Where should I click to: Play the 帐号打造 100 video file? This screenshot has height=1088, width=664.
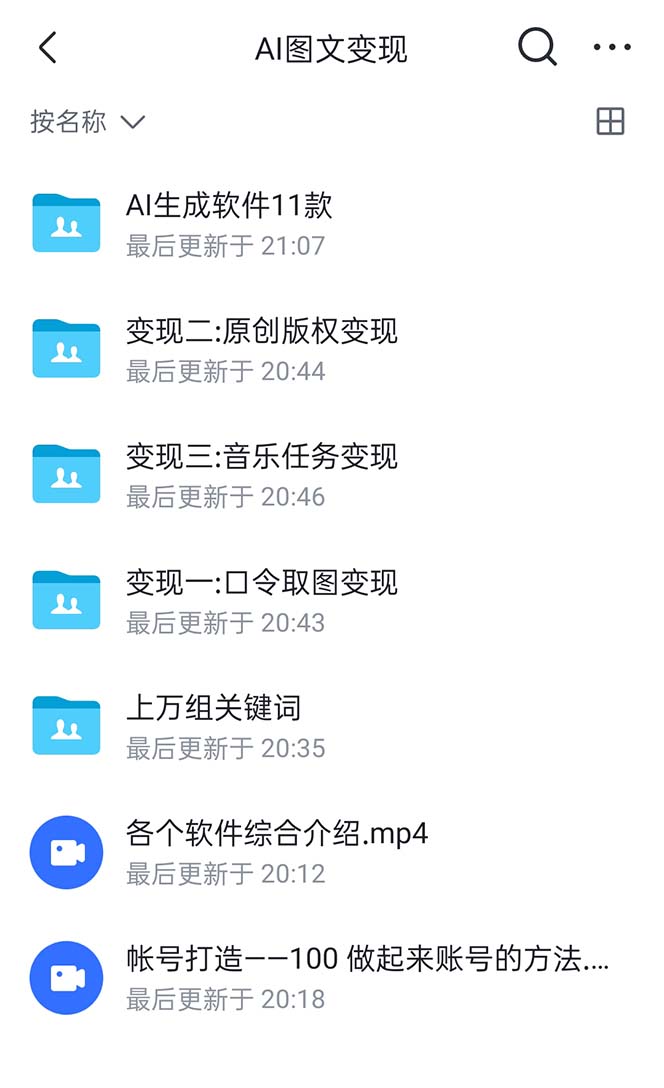click(367, 977)
